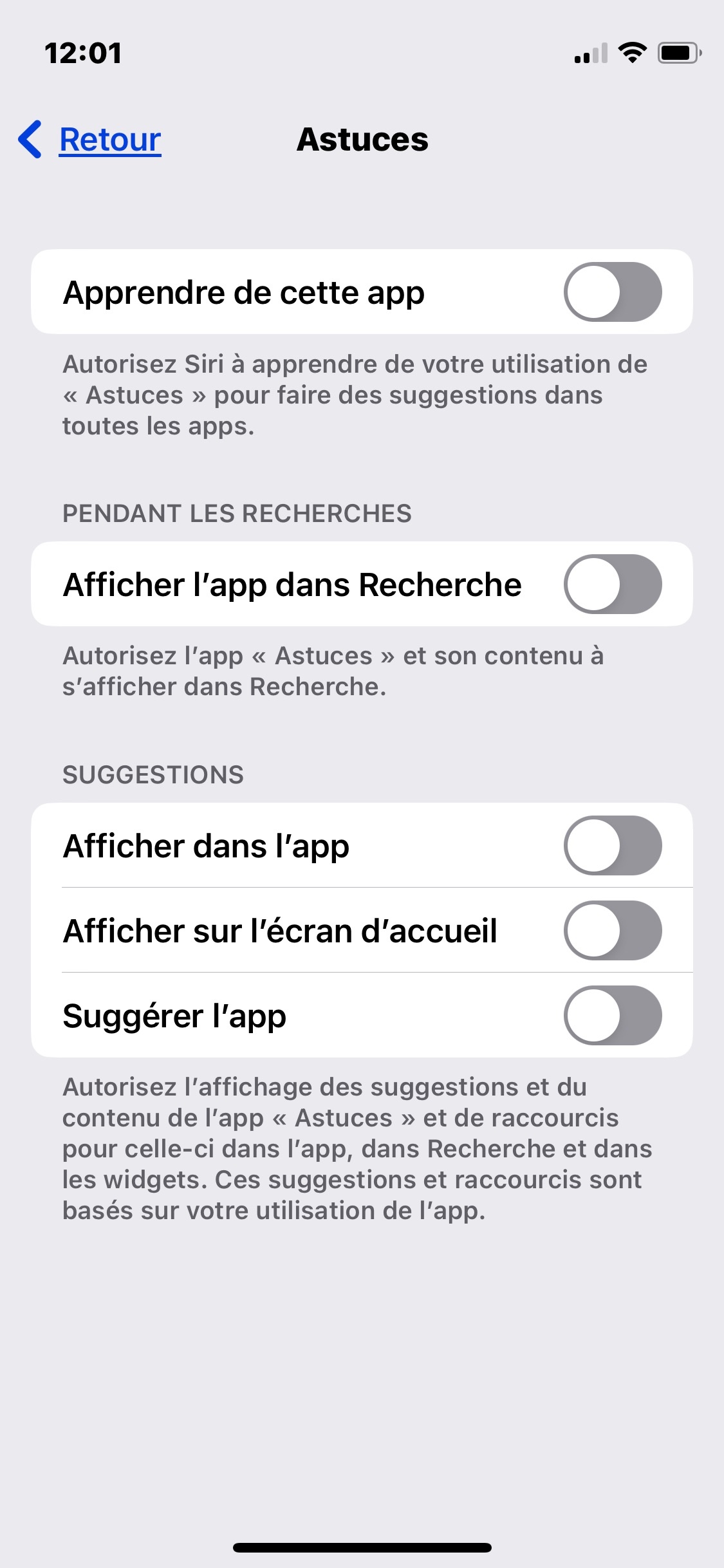The height and width of the screenshot is (1568, 724).
Task: Toggle Afficher dans l'app on
Action: tap(612, 845)
